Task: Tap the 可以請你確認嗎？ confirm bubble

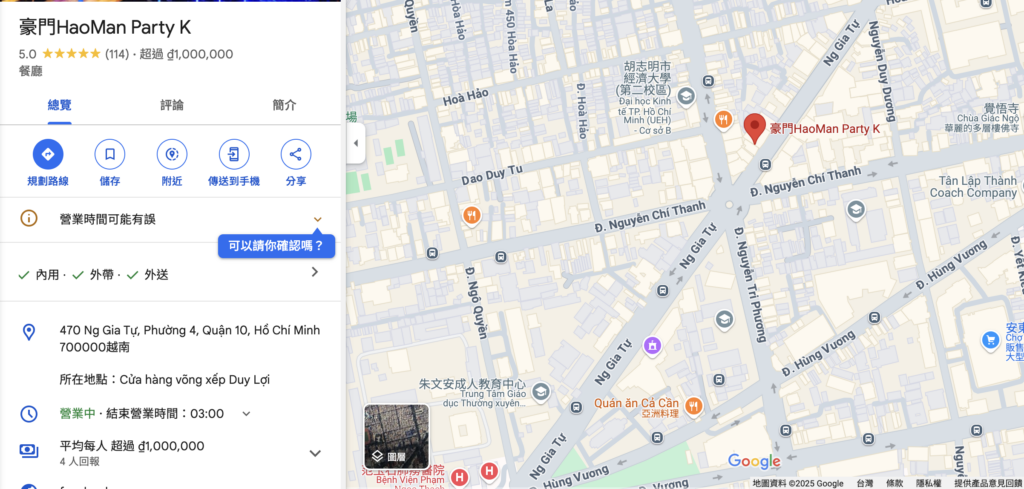Action: [276, 246]
